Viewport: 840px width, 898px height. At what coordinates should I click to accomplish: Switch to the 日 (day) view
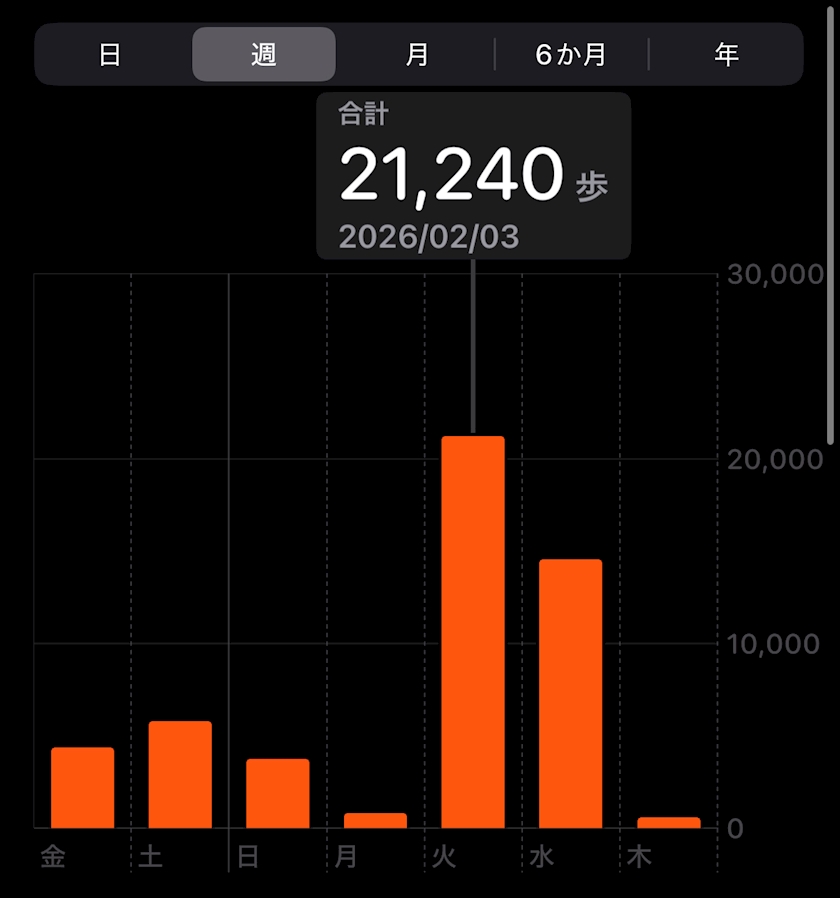click(110, 54)
